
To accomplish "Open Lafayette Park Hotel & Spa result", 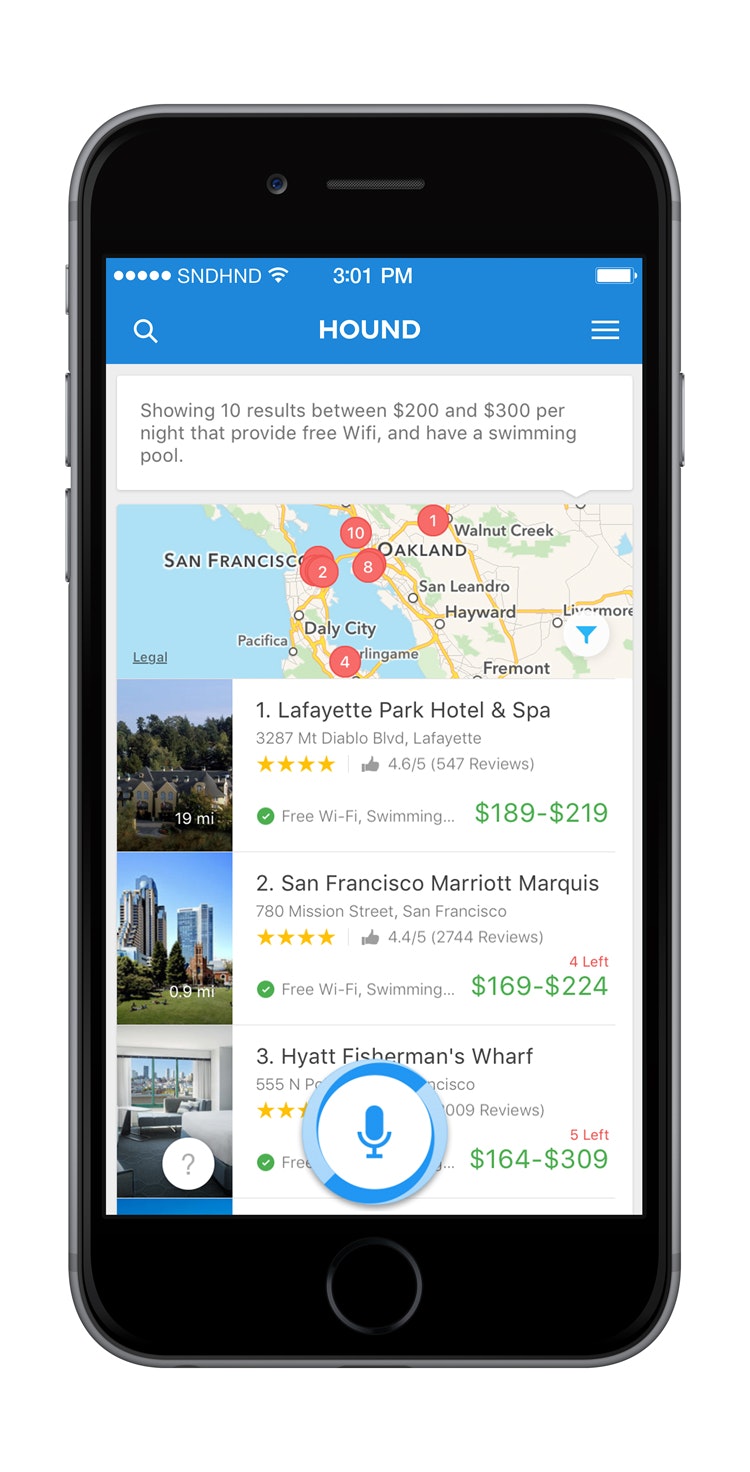I will (375, 766).
